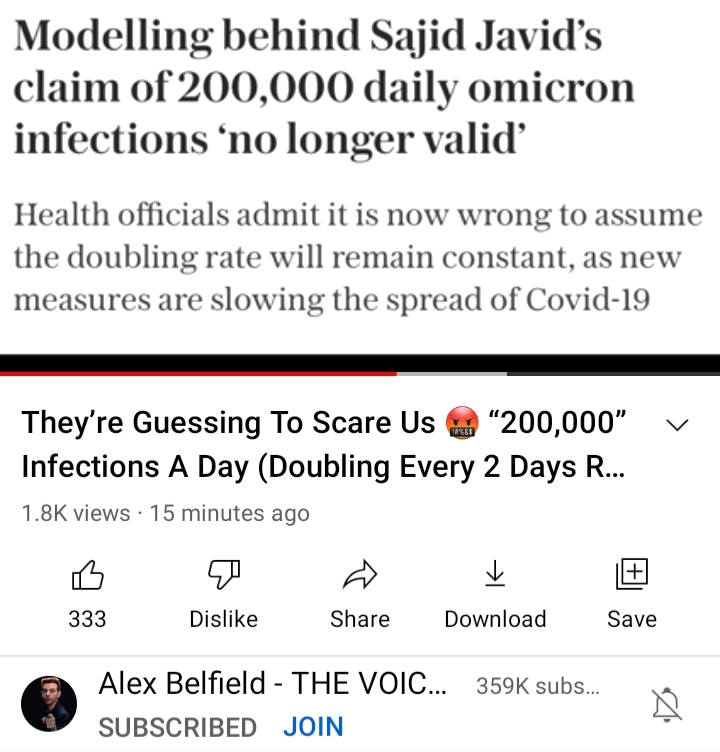
Task: Tap the SUBSCRIBED button
Action: pyautogui.click(x=177, y=727)
